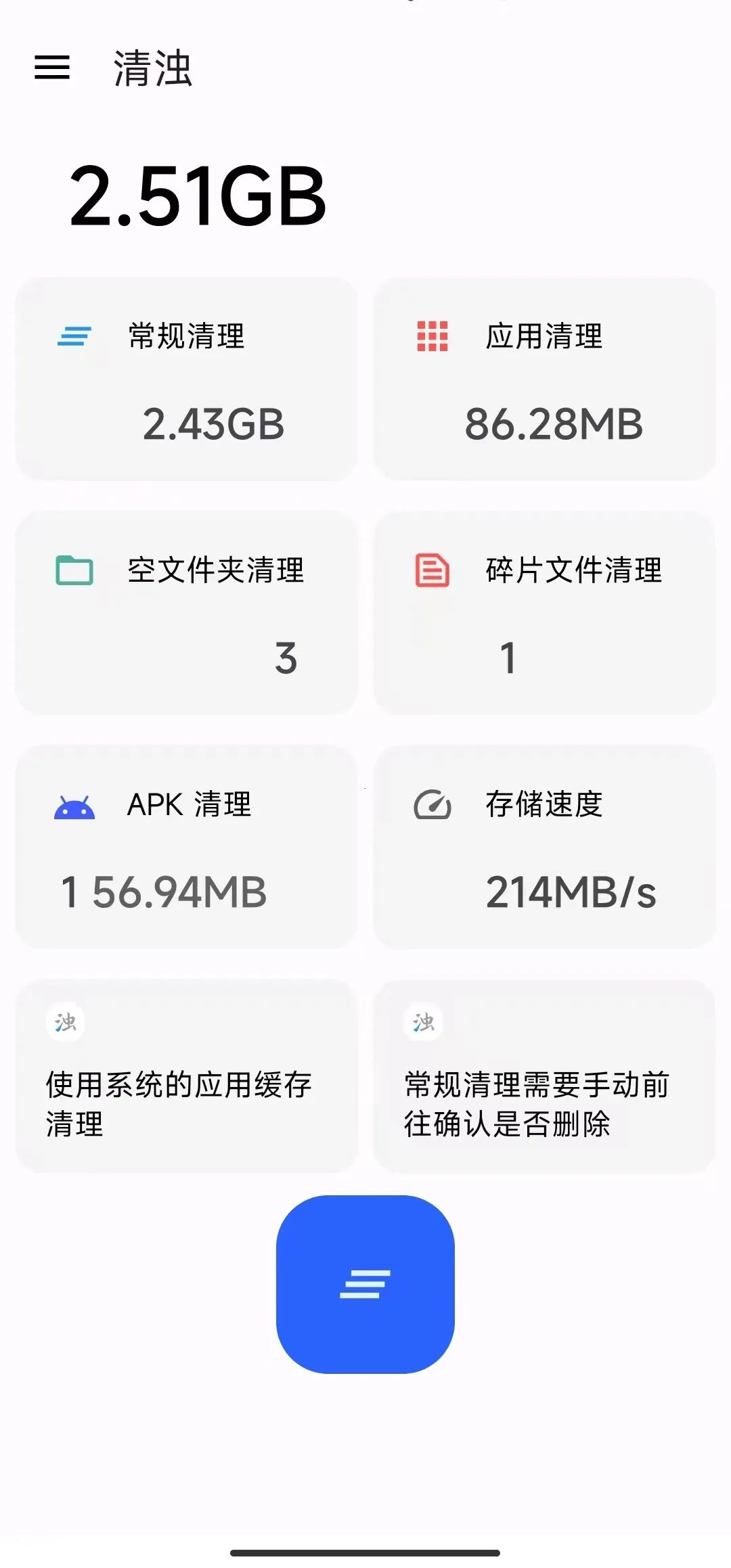Open the 使用系统的应用缓存清理 tip card

186,1077
